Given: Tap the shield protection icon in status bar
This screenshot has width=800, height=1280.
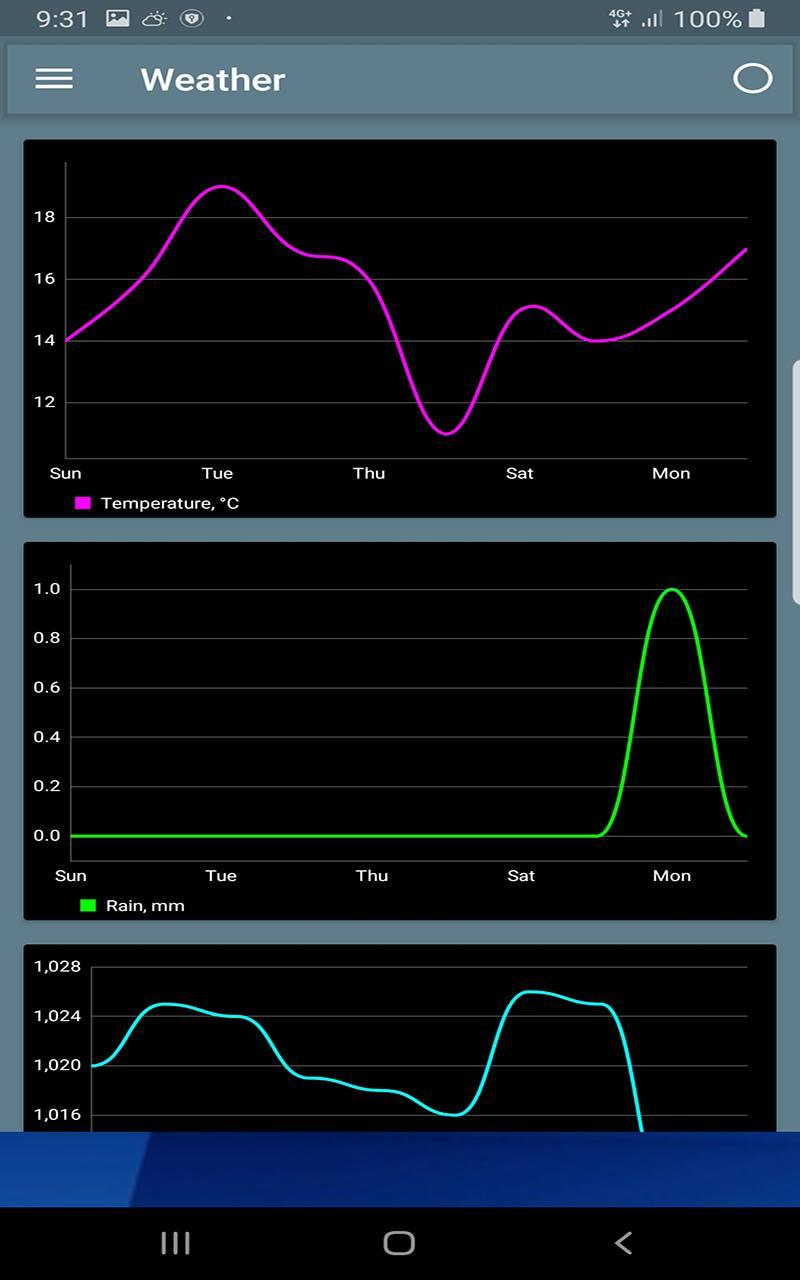Looking at the screenshot, I should tap(192, 17).
